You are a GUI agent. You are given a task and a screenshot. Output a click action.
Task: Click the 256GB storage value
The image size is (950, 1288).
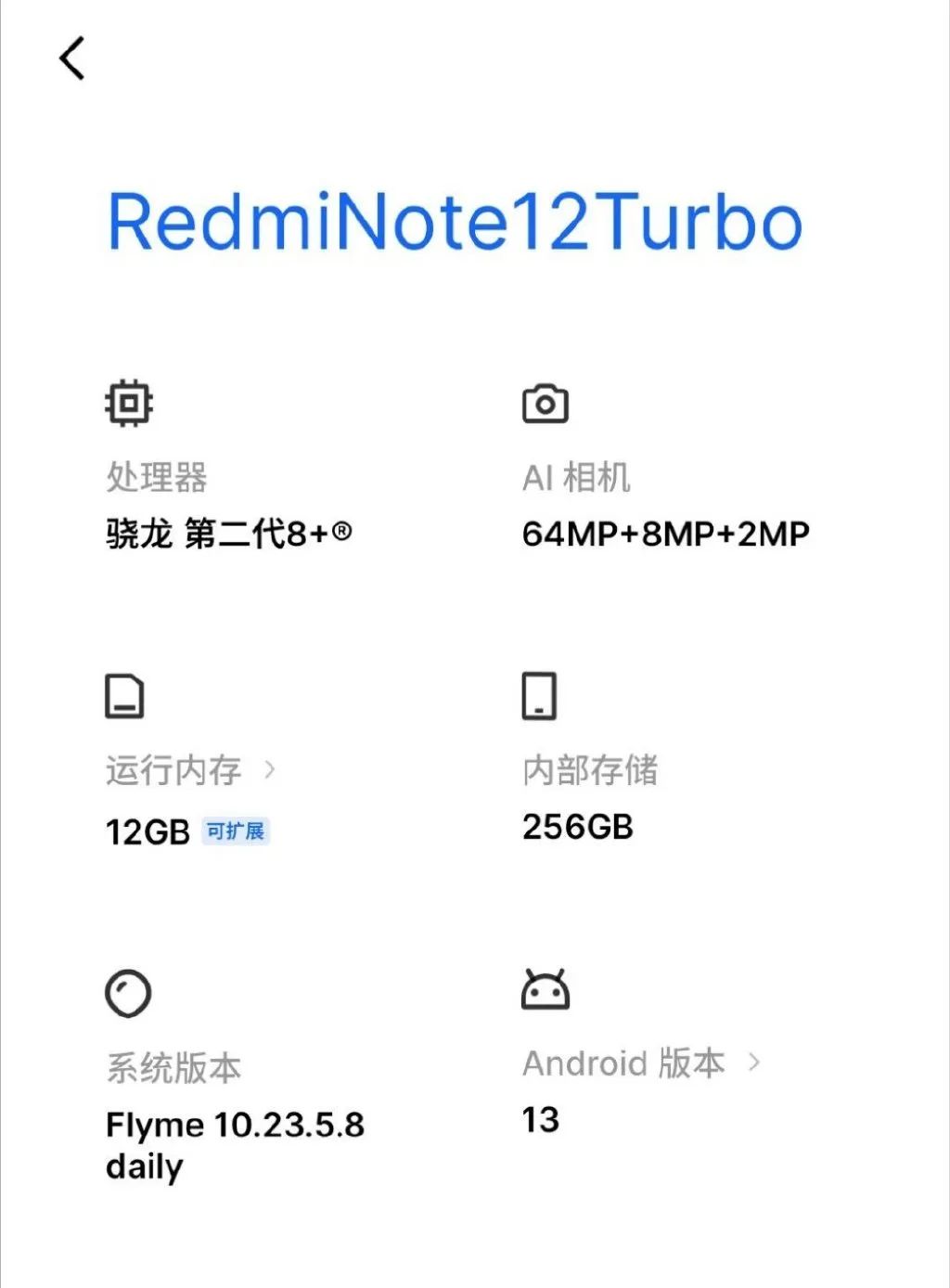tap(578, 828)
